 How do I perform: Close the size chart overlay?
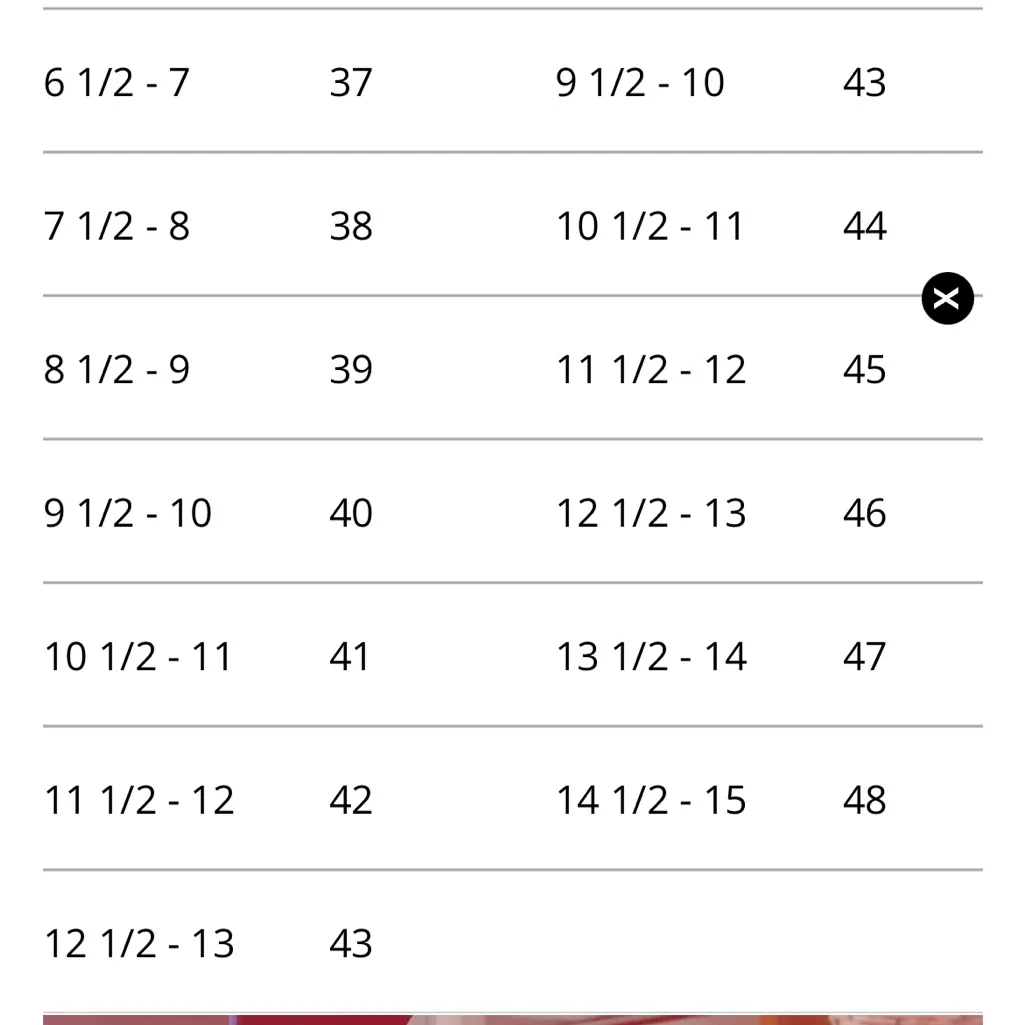coord(947,298)
